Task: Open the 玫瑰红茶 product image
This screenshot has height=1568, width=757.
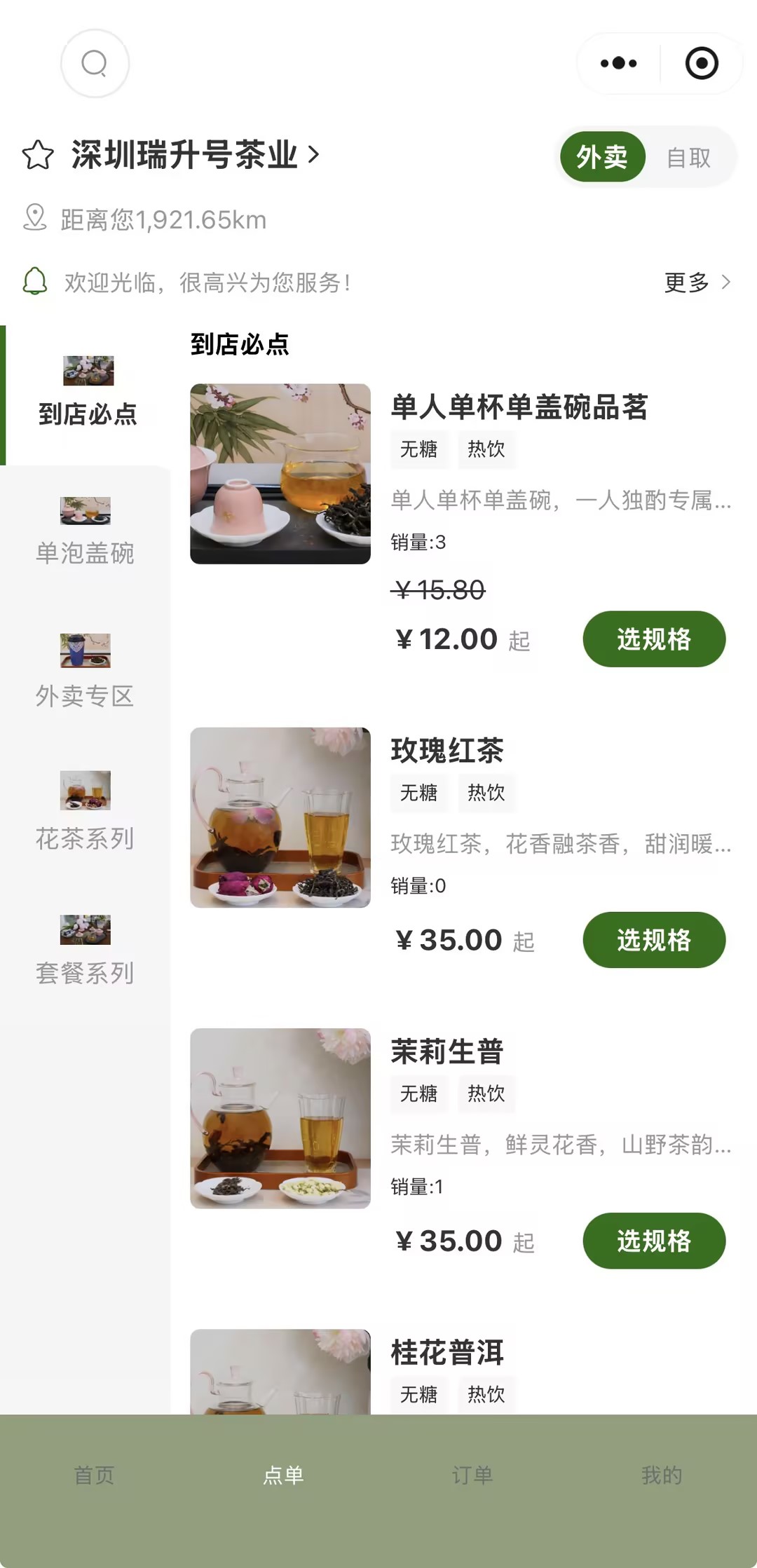Action: coord(280,817)
